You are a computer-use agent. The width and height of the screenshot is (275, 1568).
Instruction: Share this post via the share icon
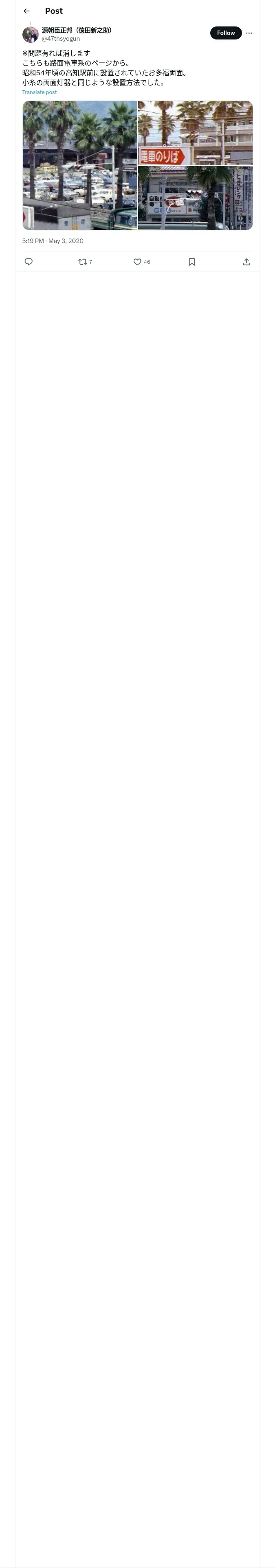pyautogui.click(x=246, y=262)
